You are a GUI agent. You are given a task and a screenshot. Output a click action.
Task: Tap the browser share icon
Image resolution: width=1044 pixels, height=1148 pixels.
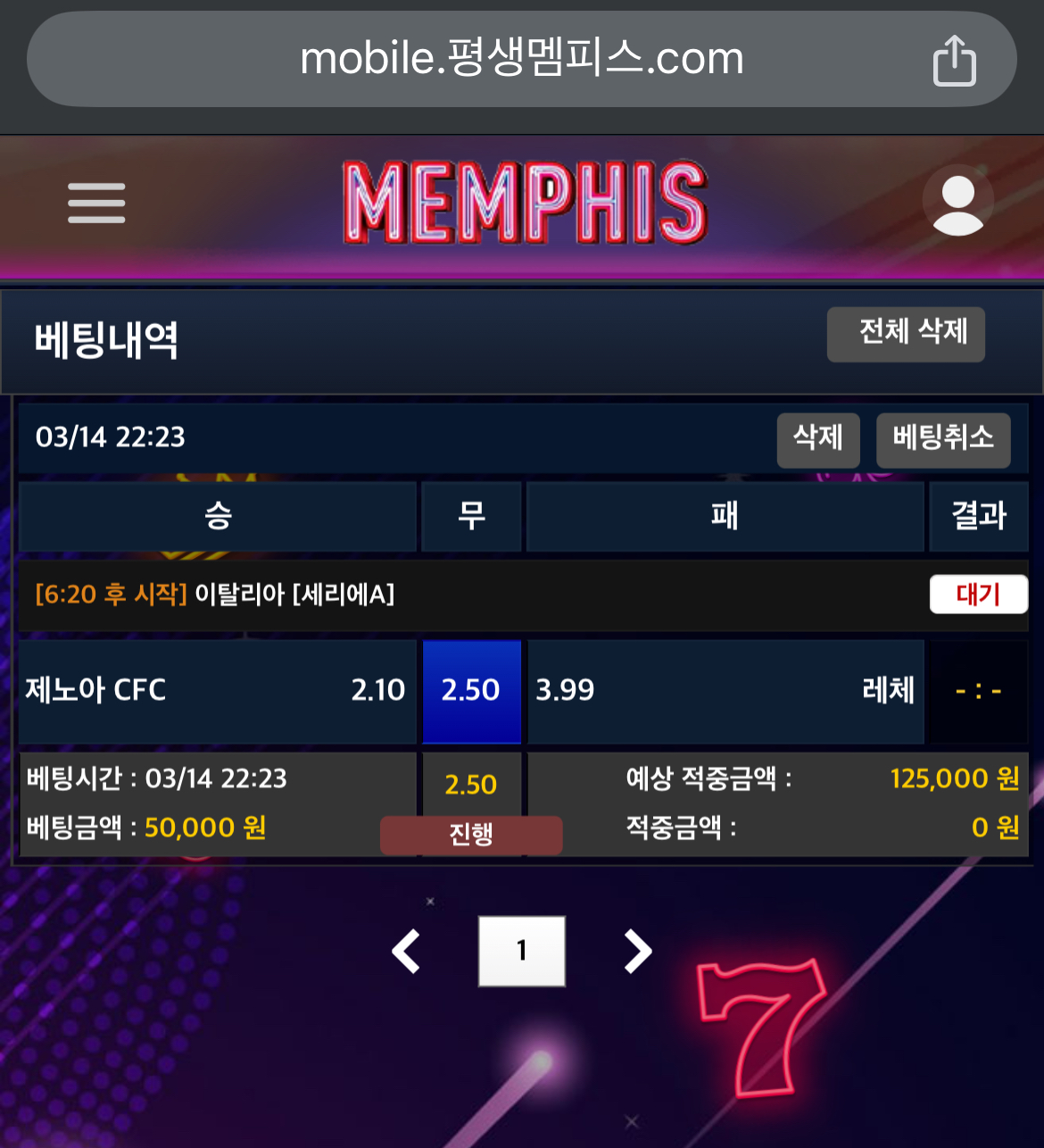pyautogui.click(x=954, y=61)
